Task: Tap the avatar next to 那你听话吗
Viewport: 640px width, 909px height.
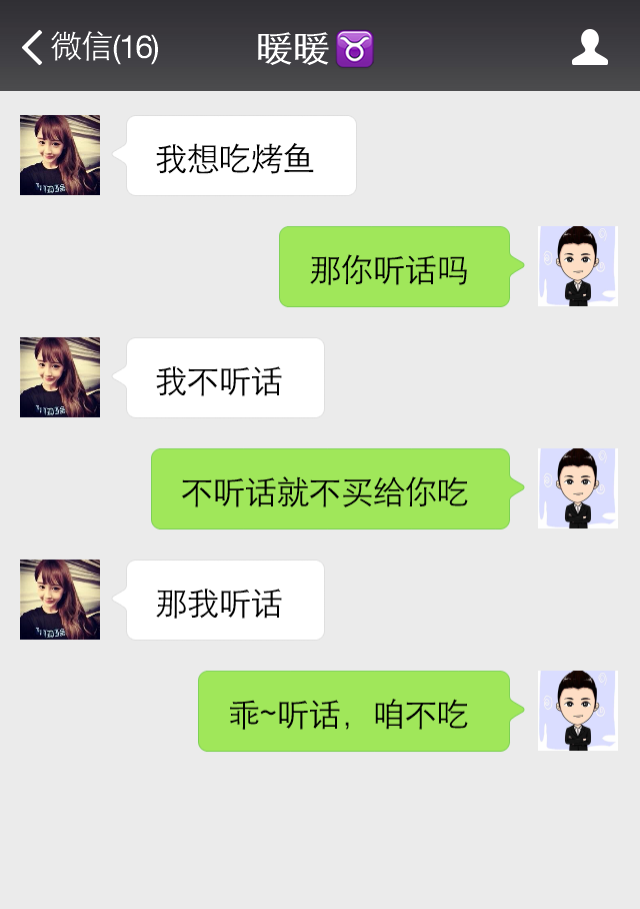Action: click(x=577, y=266)
